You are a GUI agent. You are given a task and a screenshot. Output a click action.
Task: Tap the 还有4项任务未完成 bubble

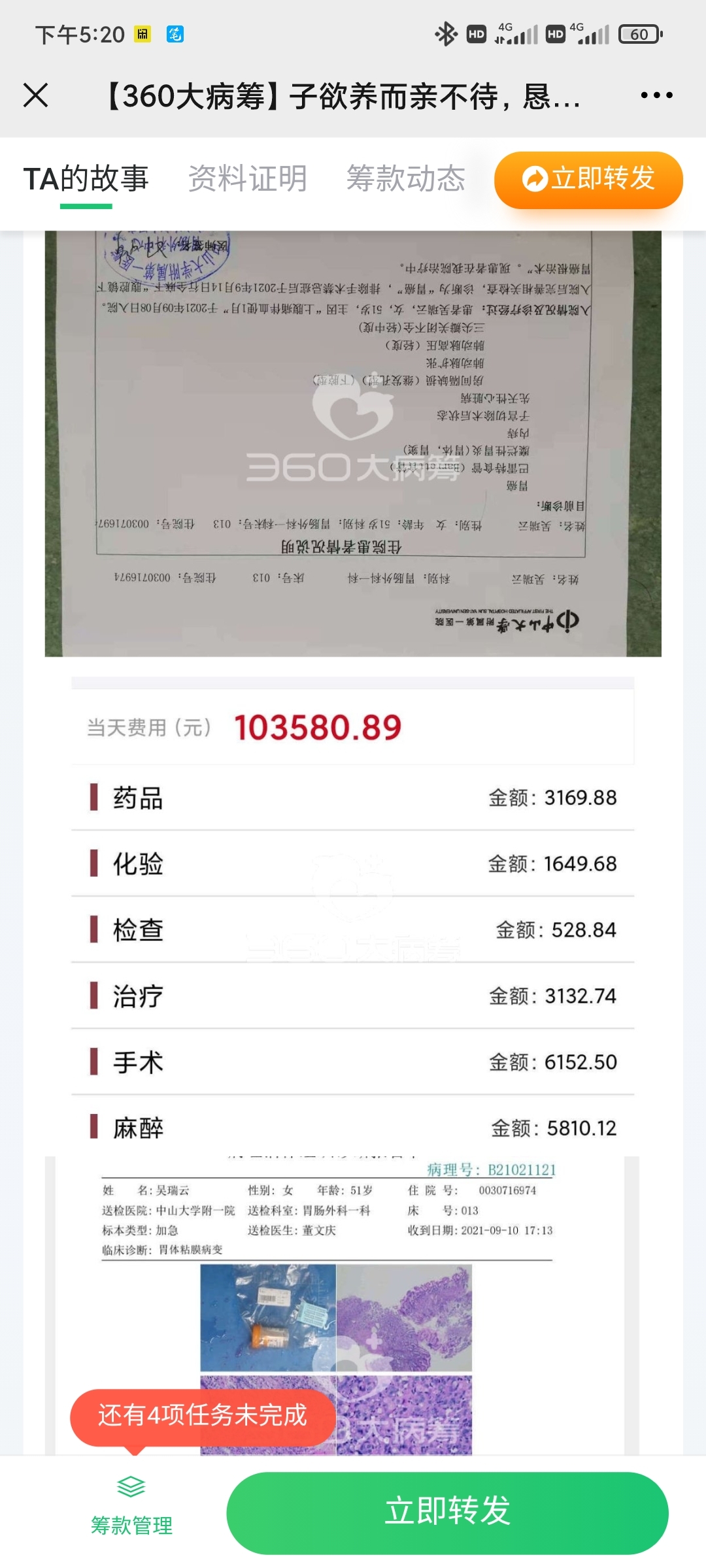pyautogui.click(x=203, y=1416)
